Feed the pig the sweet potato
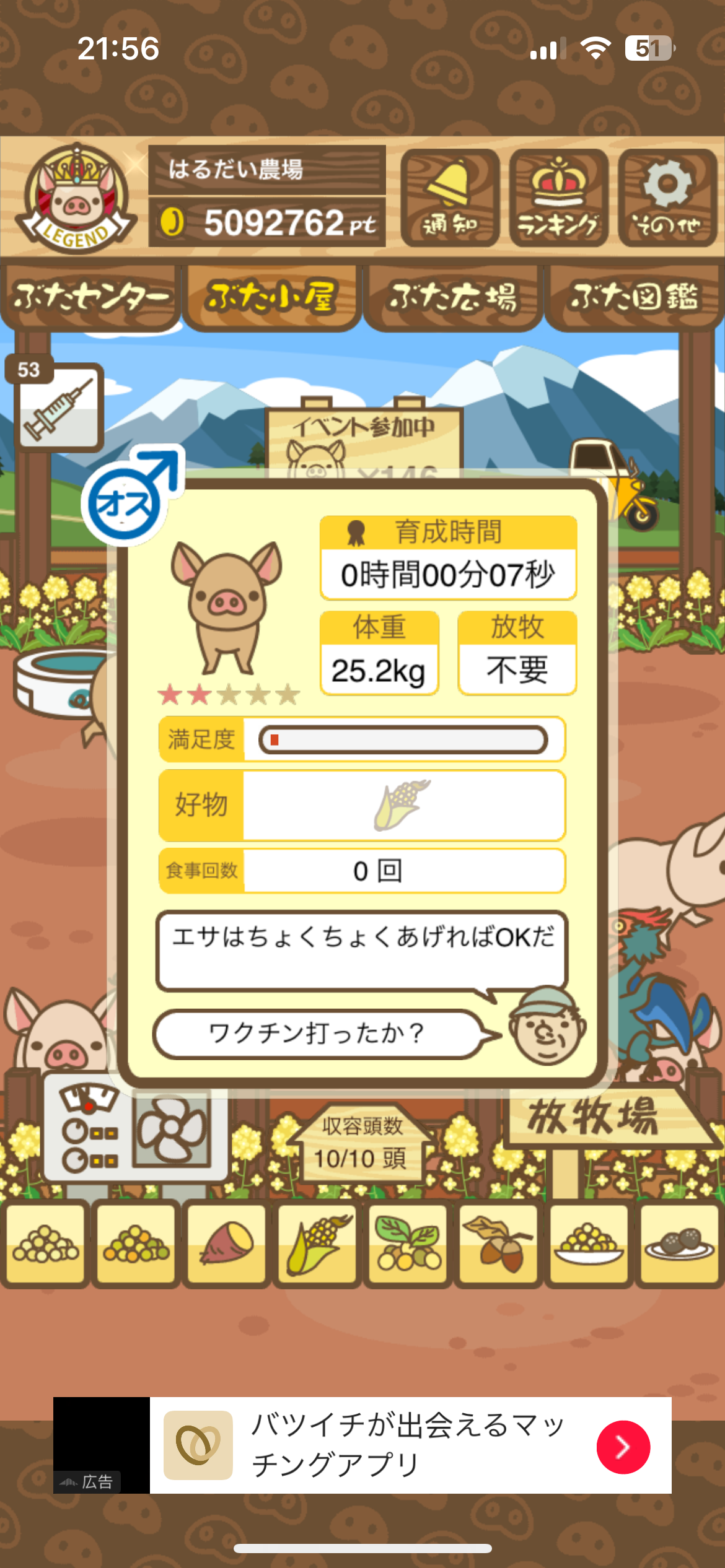 coord(227,1244)
